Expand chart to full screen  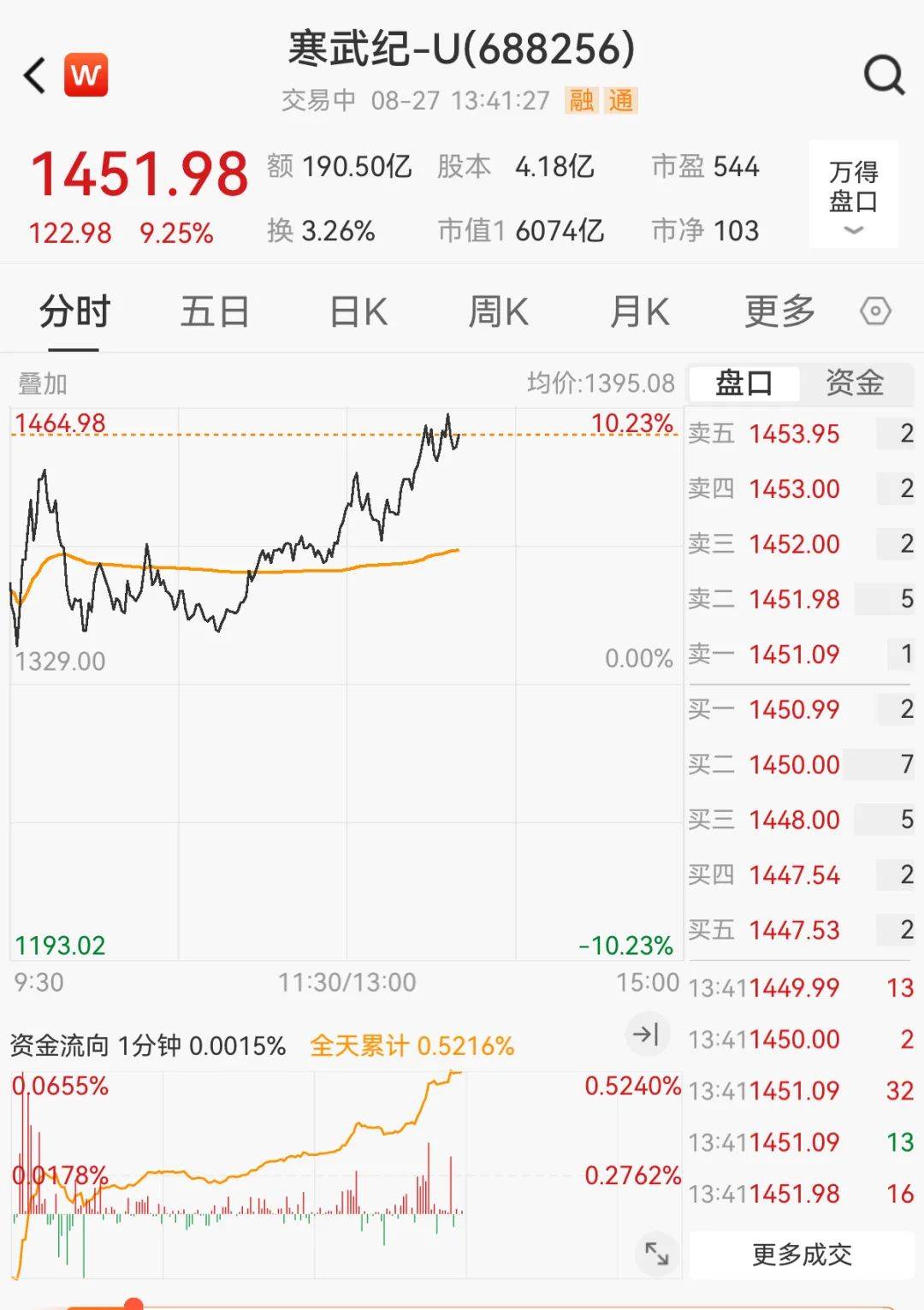click(x=656, y=1254)
